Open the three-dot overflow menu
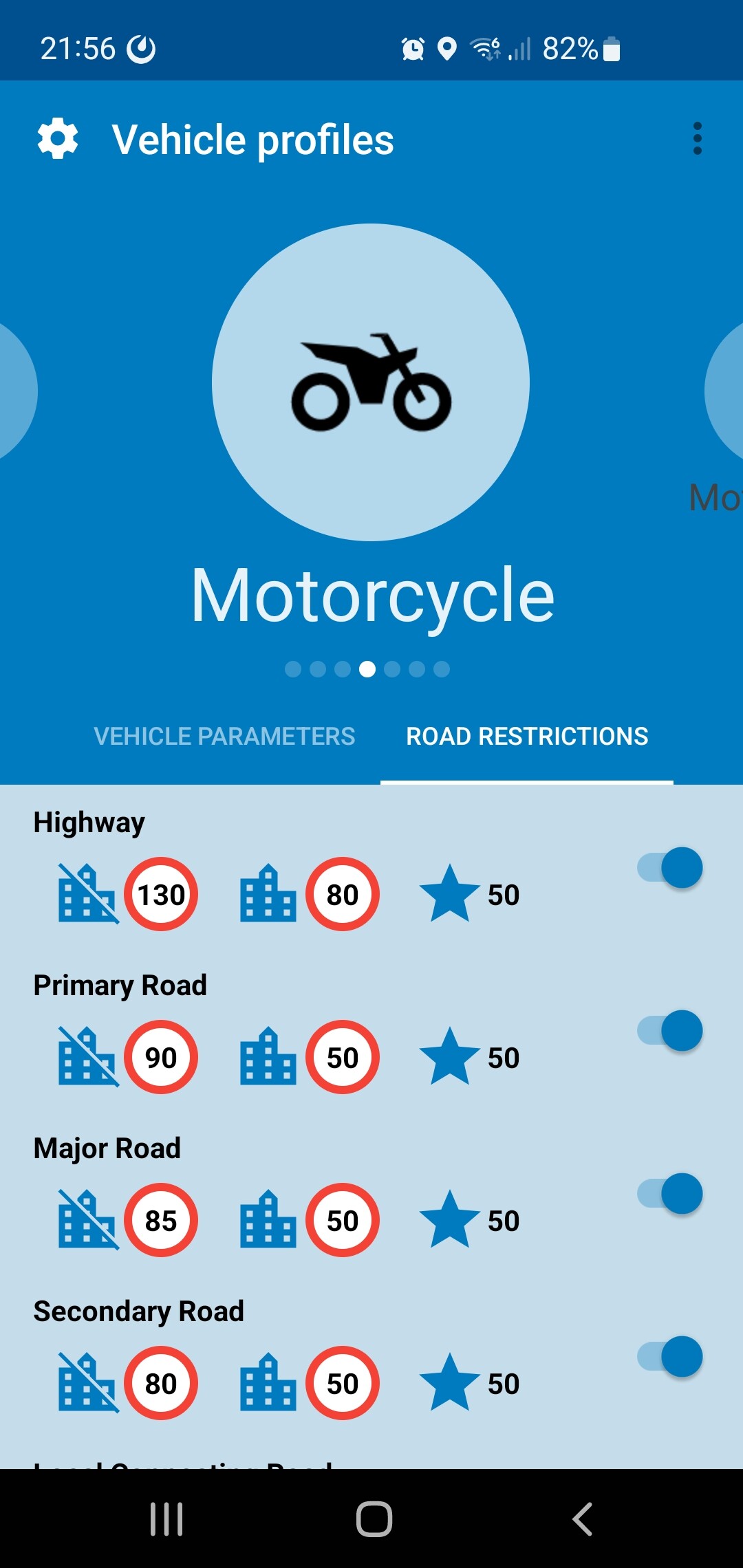The image size is (743, 1568). click(697, 139)
